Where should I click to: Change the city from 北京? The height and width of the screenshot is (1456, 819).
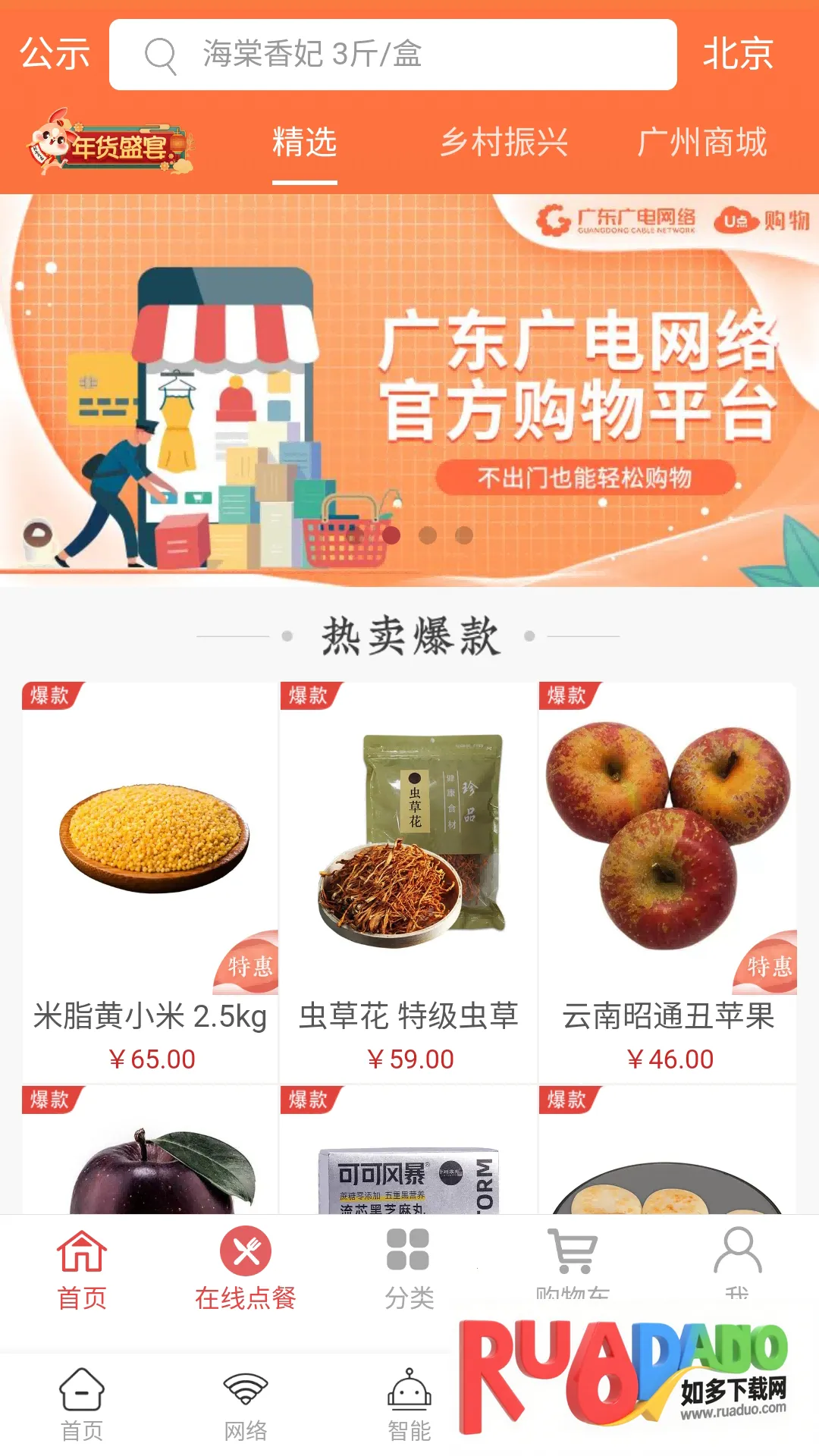pyautogui.click(x=737, y=55)
